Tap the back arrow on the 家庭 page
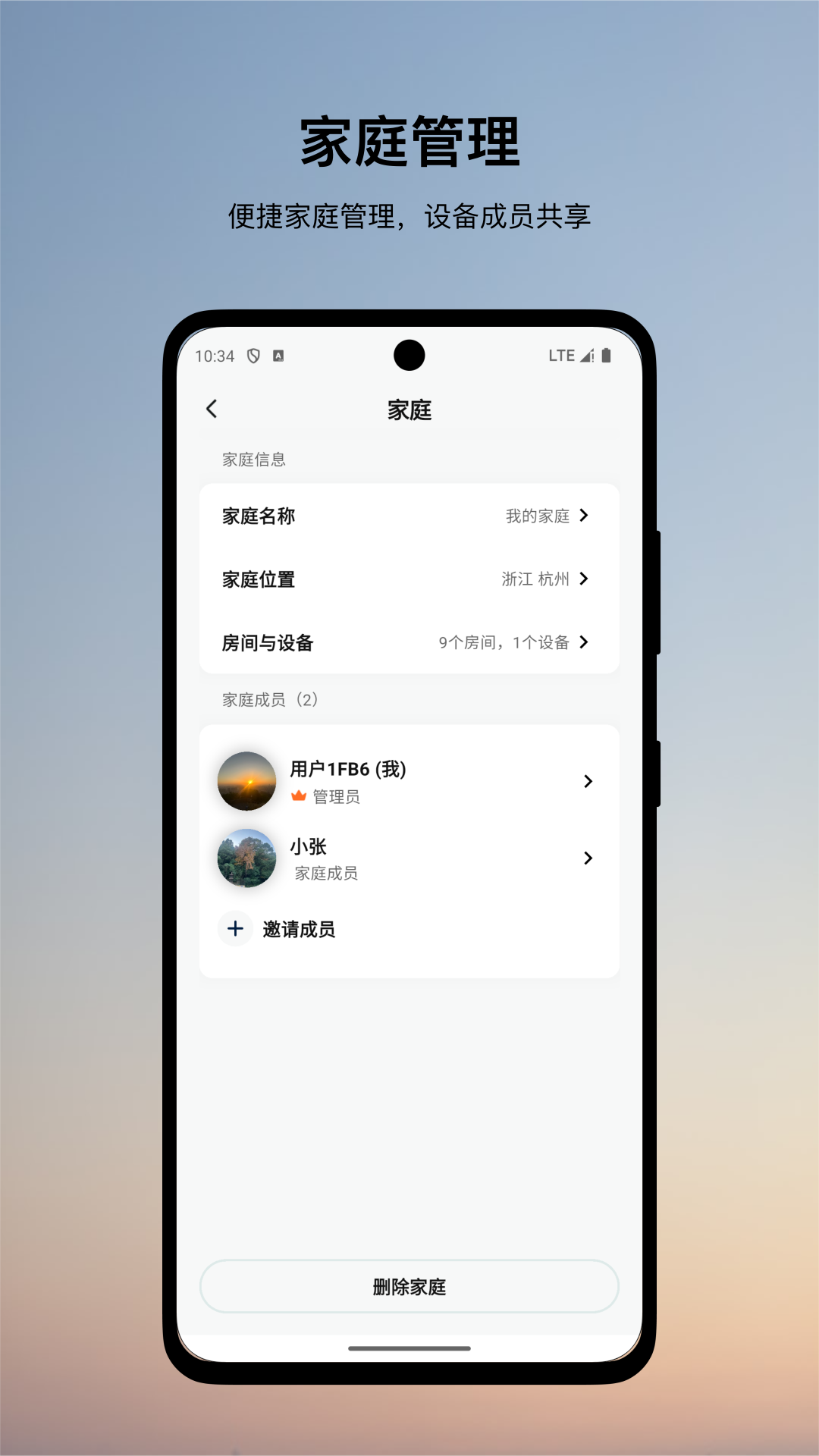 click(211, 408)
